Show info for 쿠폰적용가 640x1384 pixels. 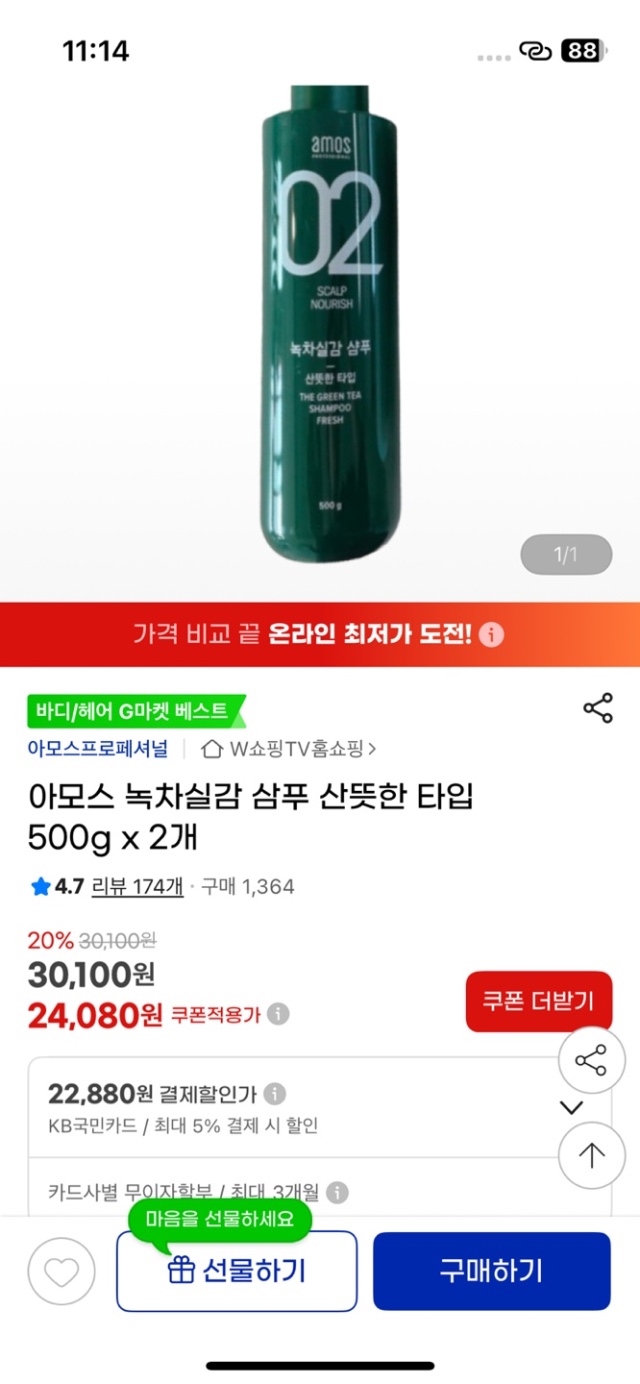tap(279, 1014)
